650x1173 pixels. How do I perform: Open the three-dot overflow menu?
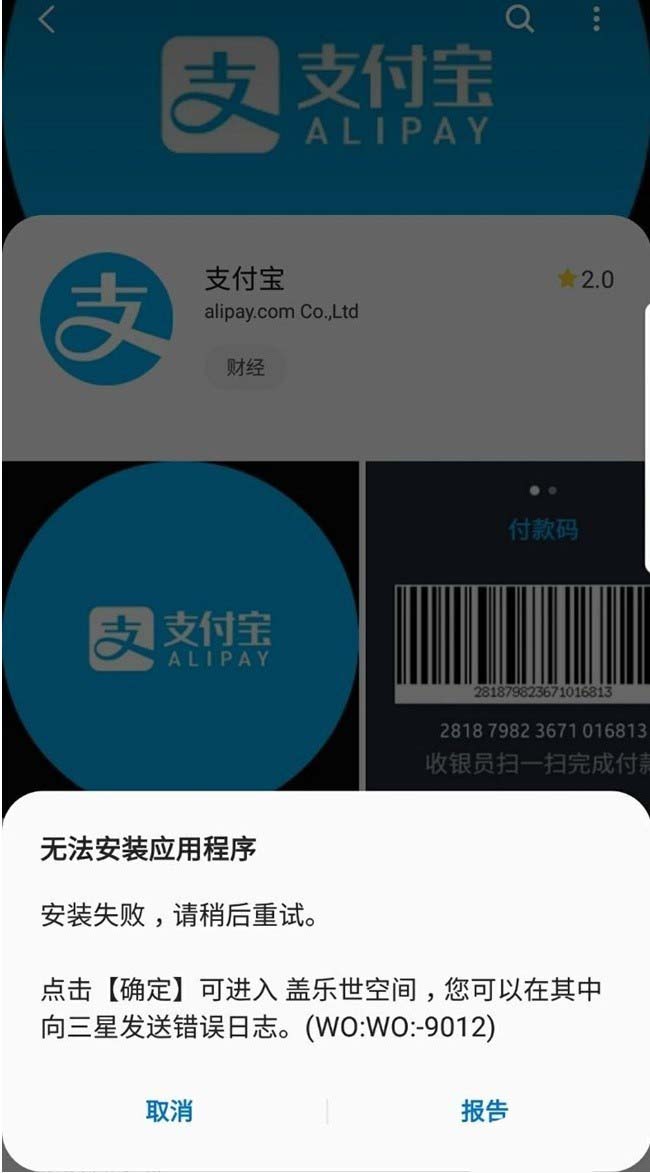(596, 19)
